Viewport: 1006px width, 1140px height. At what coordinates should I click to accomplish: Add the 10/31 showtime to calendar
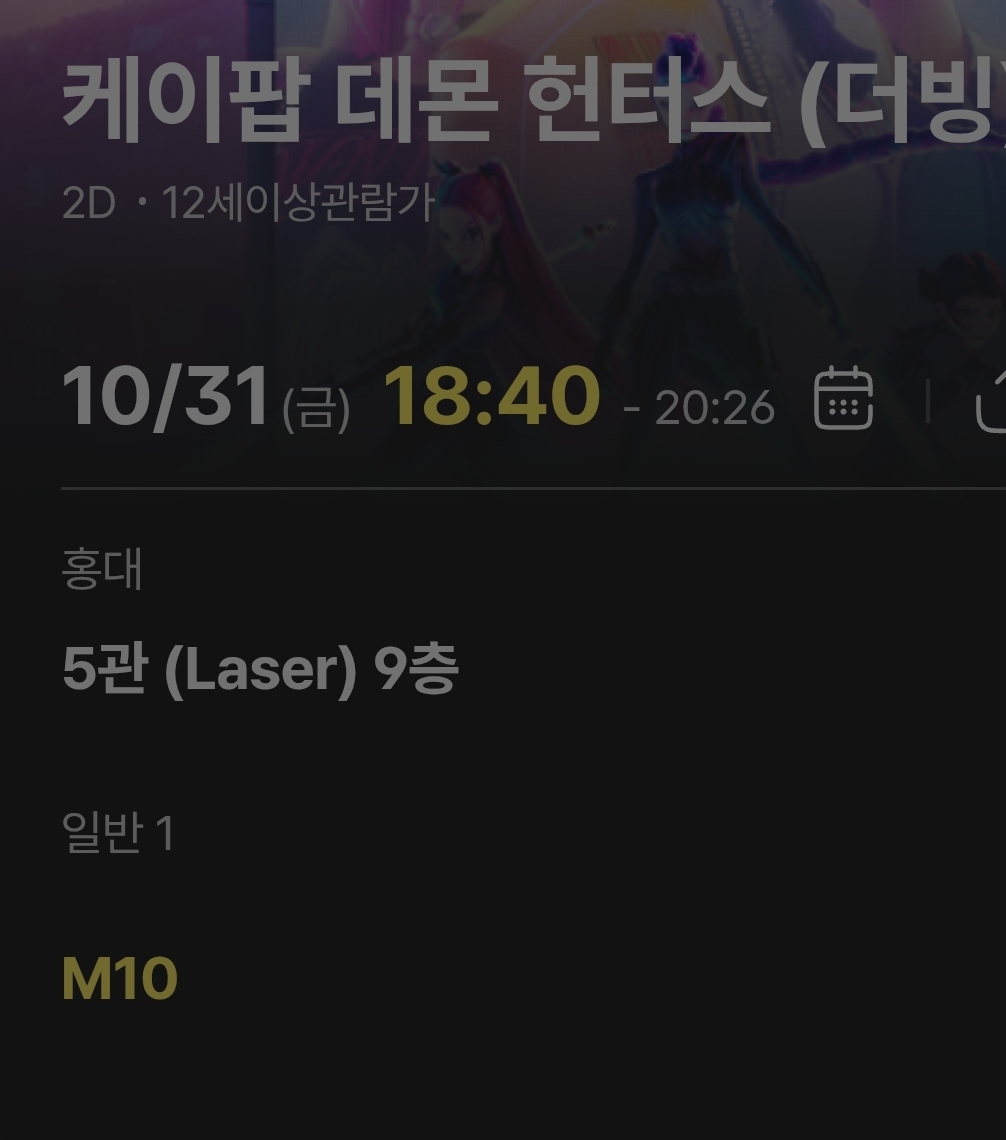point(844,398)
